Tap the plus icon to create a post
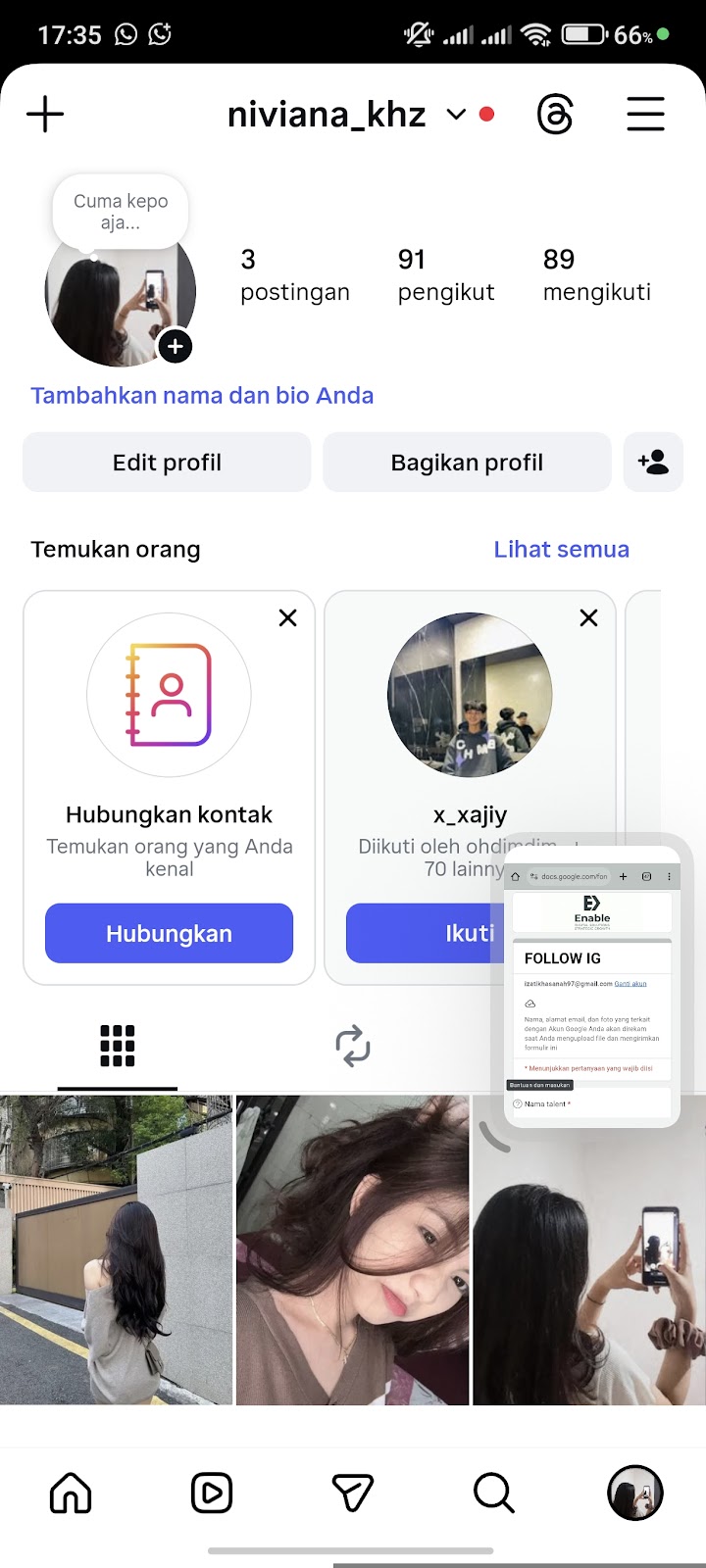Viewport: 706px width, 1568px height. (45, 115)
